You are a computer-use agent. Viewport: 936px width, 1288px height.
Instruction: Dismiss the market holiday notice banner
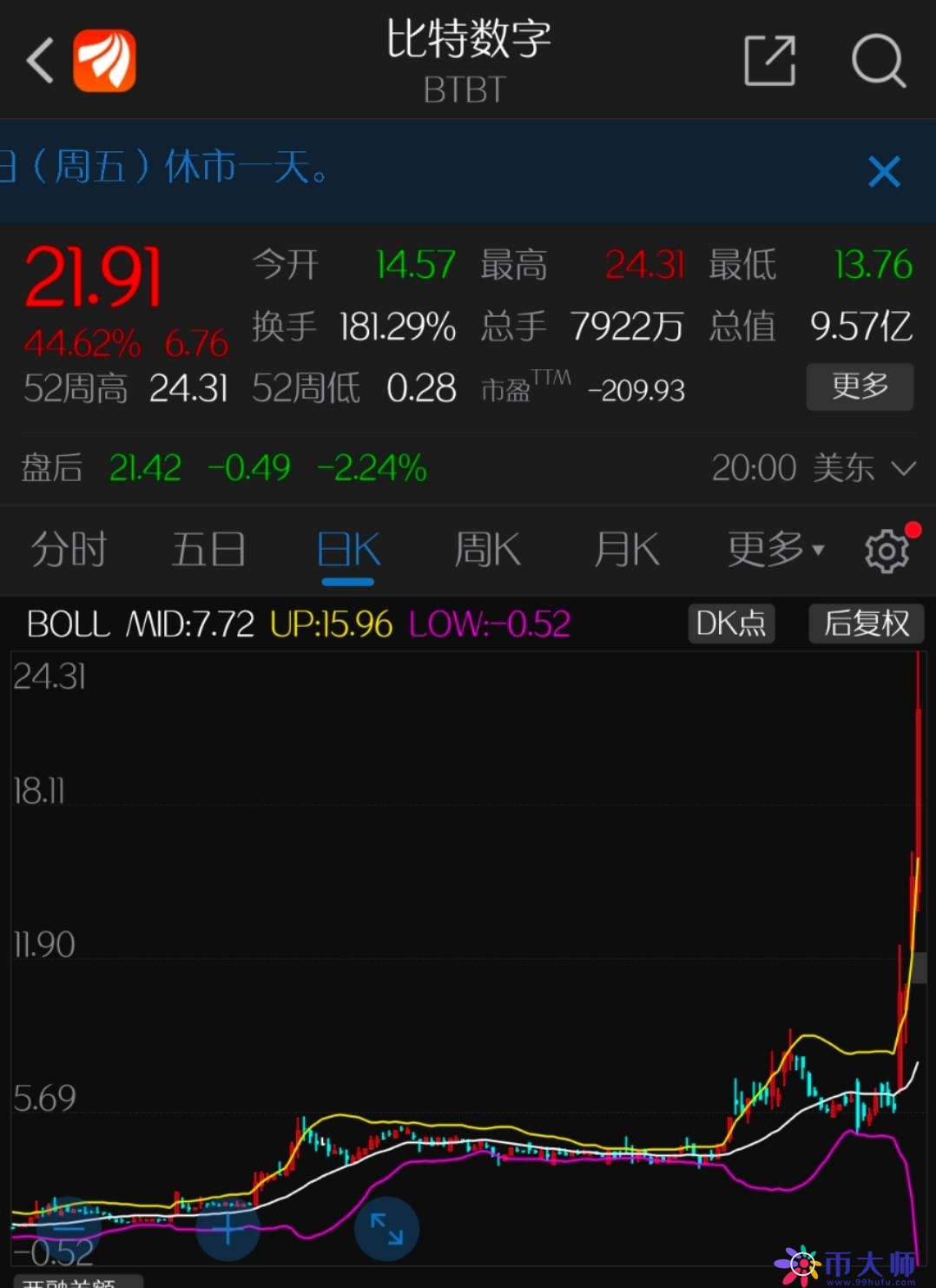[x=884, y=171]
